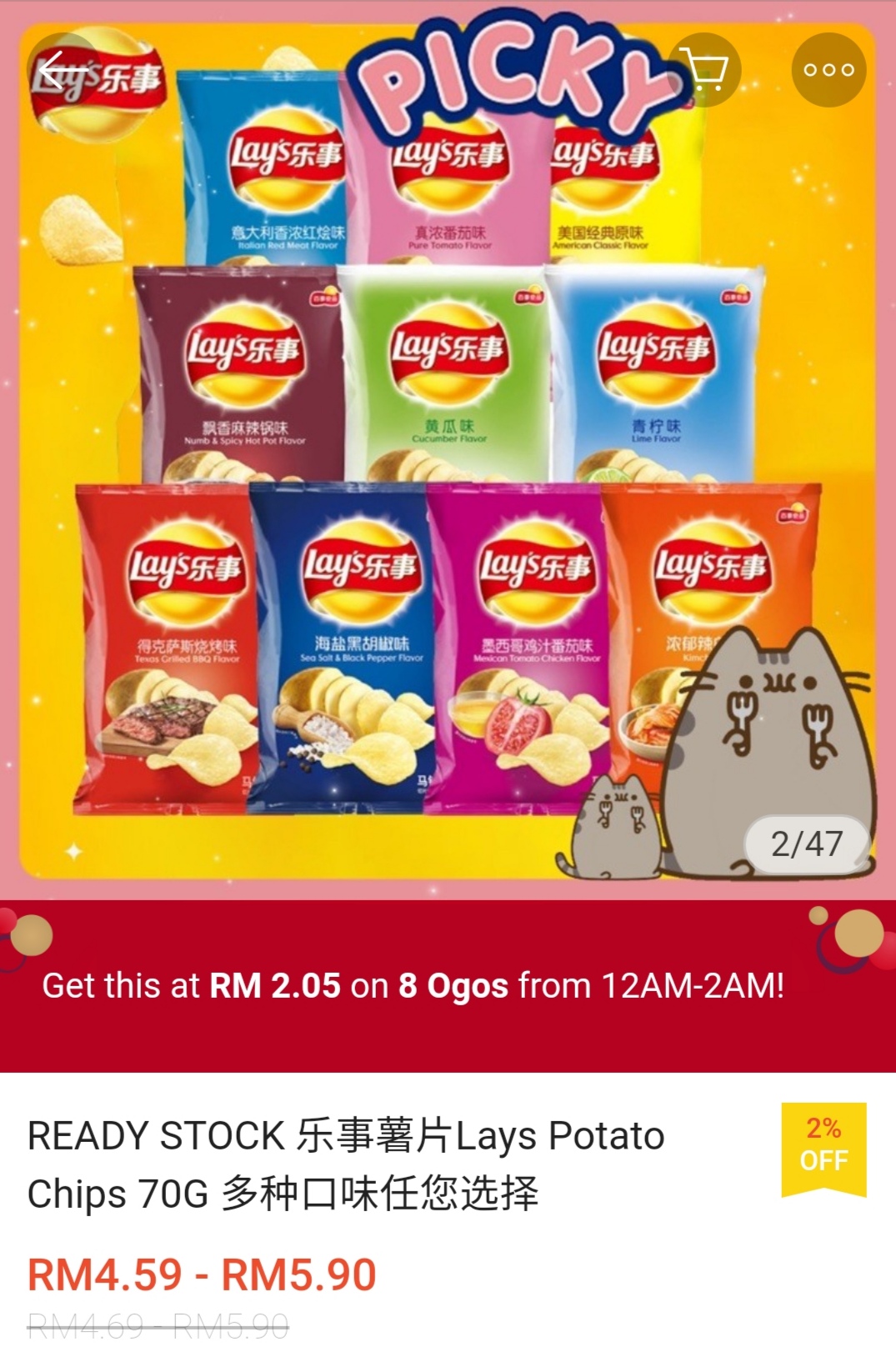Open the shopping cart
Screen dimensions: 896x1347
coord(704,70)
